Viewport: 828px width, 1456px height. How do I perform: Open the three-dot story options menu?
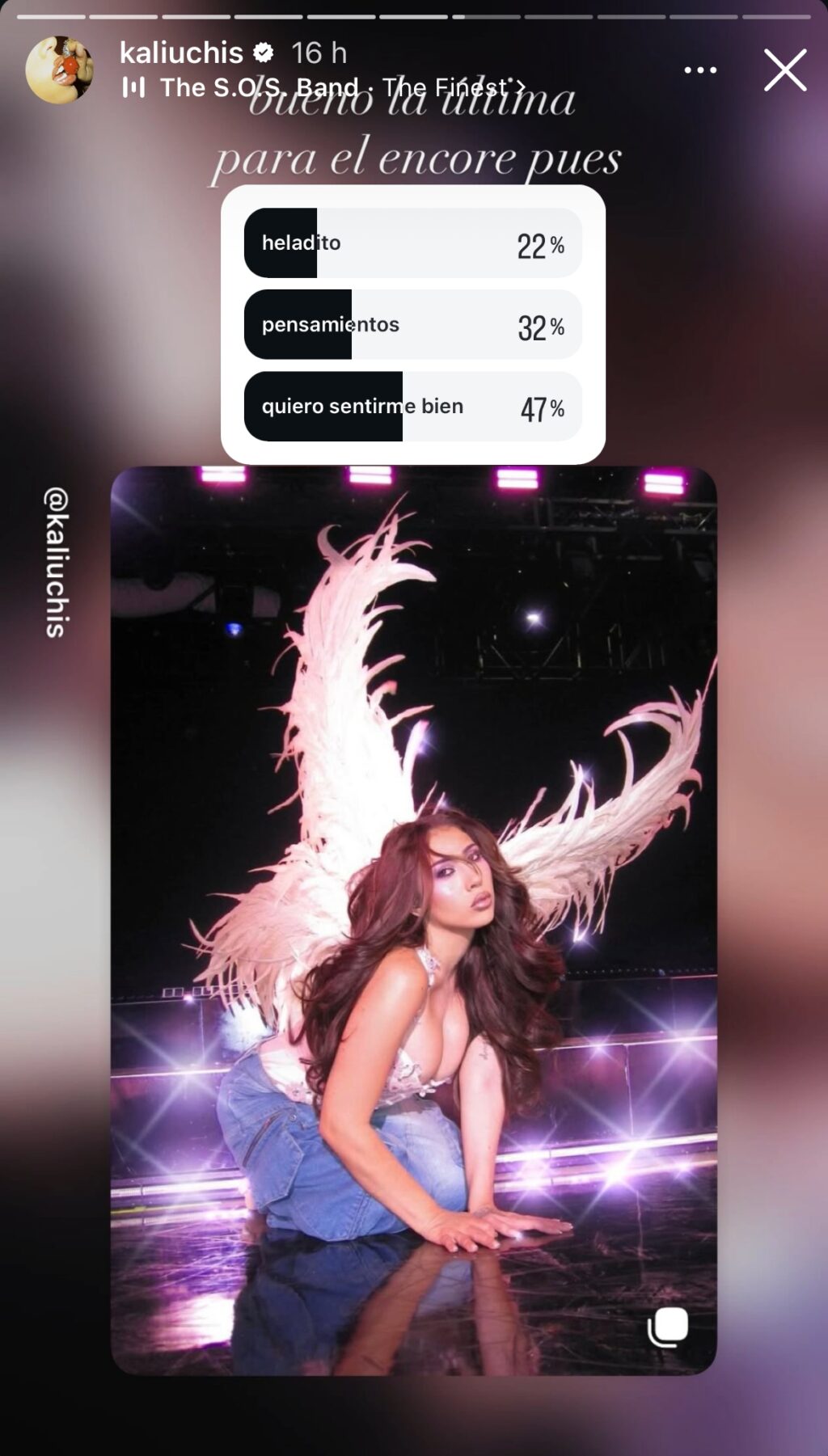pos(699,70)
